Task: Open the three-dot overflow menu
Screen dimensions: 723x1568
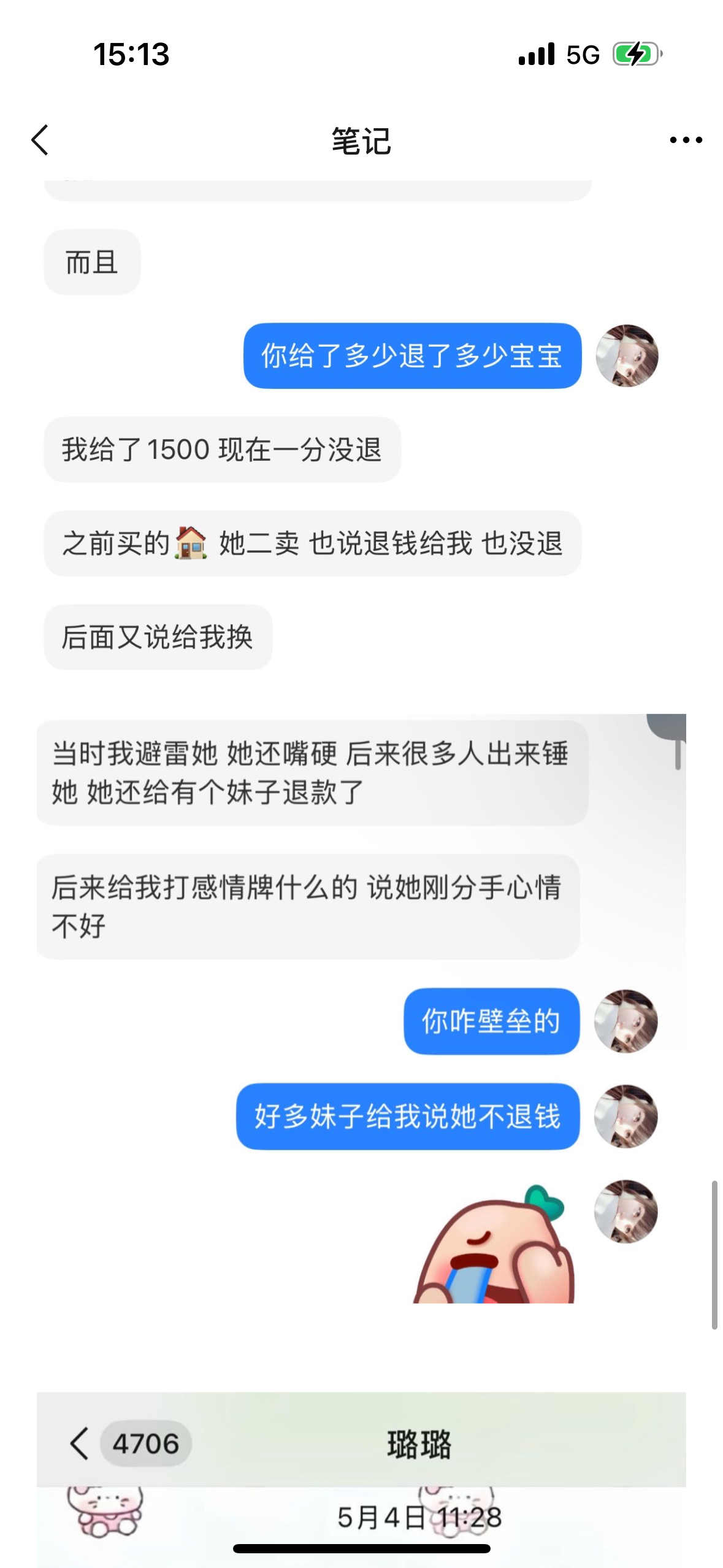Action: [686, 140]
